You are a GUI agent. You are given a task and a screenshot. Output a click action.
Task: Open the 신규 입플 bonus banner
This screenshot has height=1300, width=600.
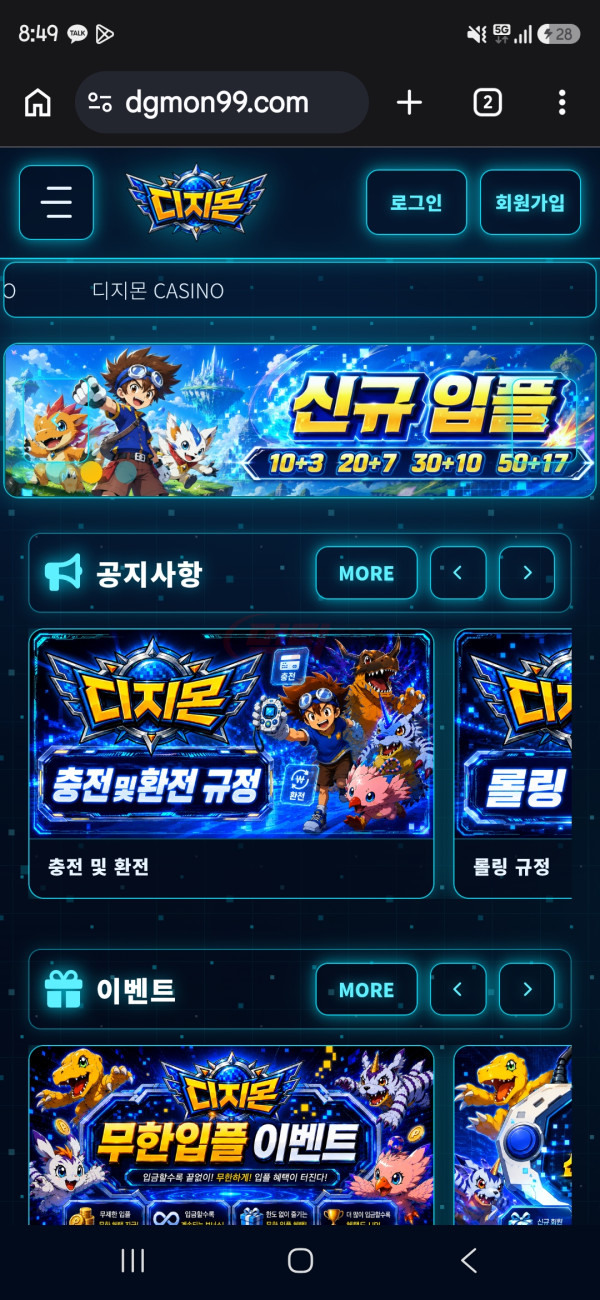[300, 420]
